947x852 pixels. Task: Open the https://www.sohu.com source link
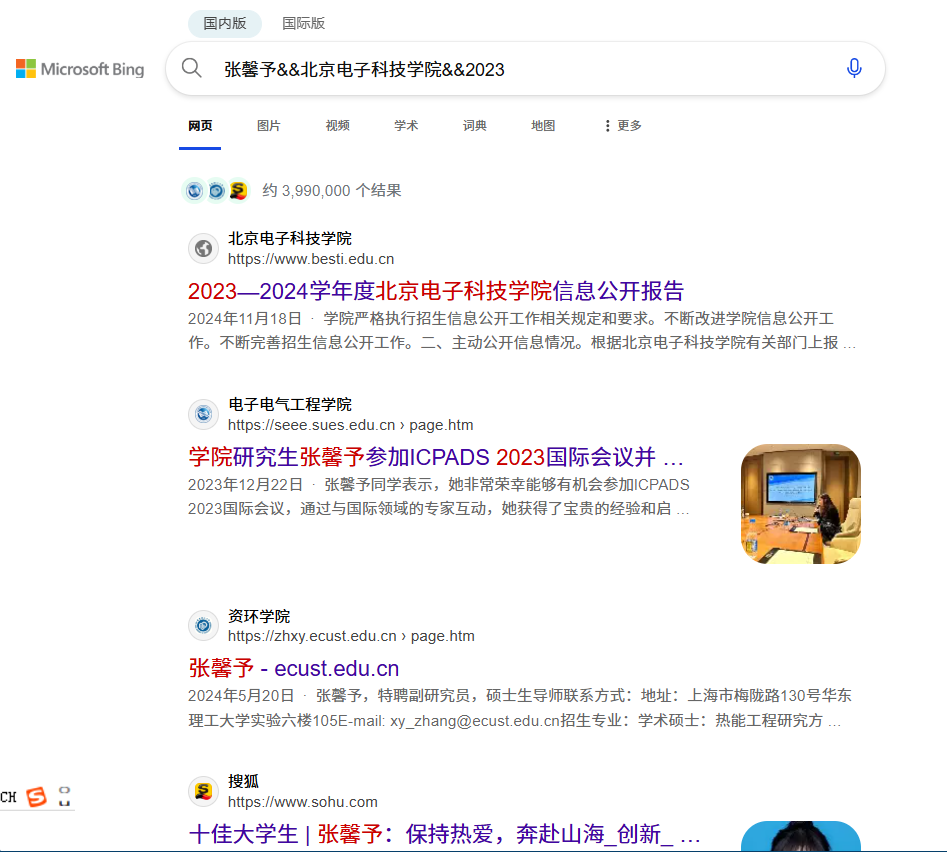(302, 801)
